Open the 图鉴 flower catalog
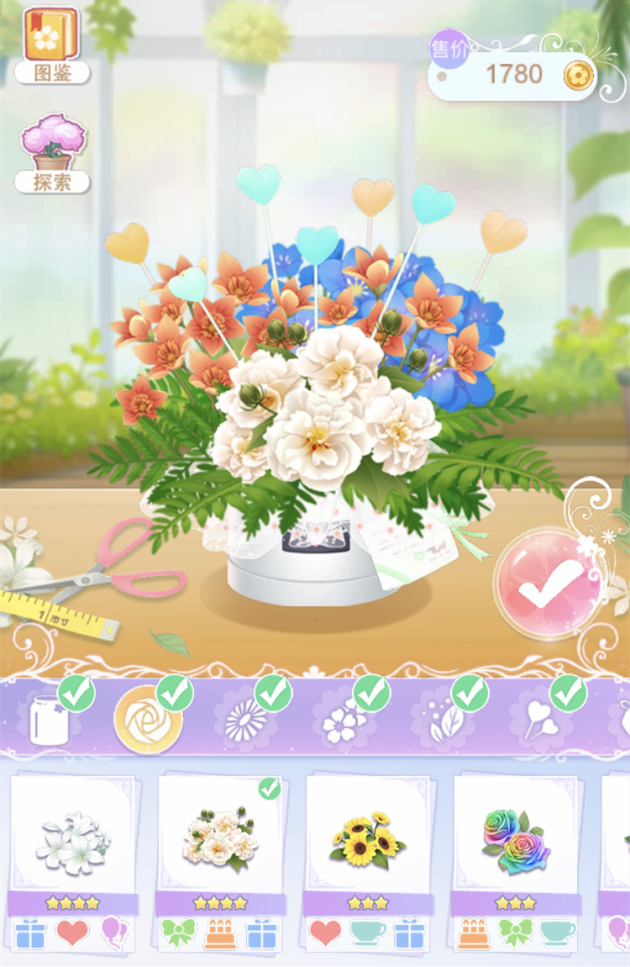 coord(51,42)
